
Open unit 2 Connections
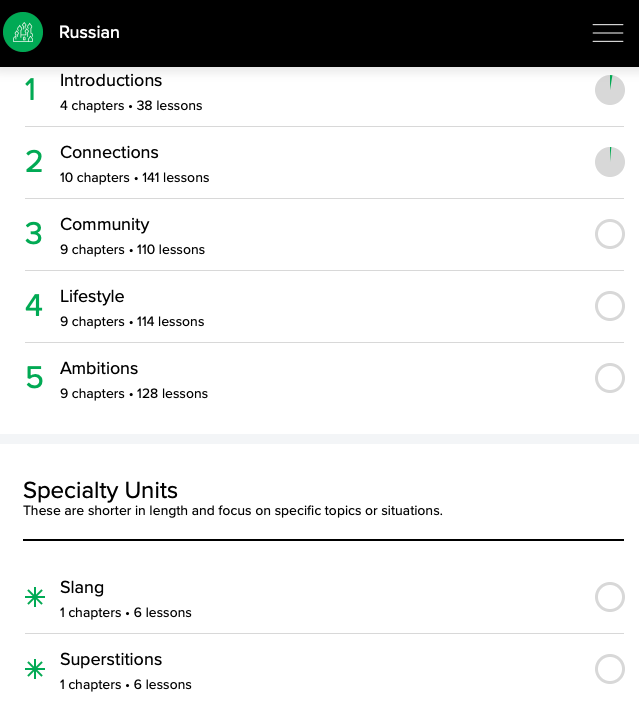(109, 153)
